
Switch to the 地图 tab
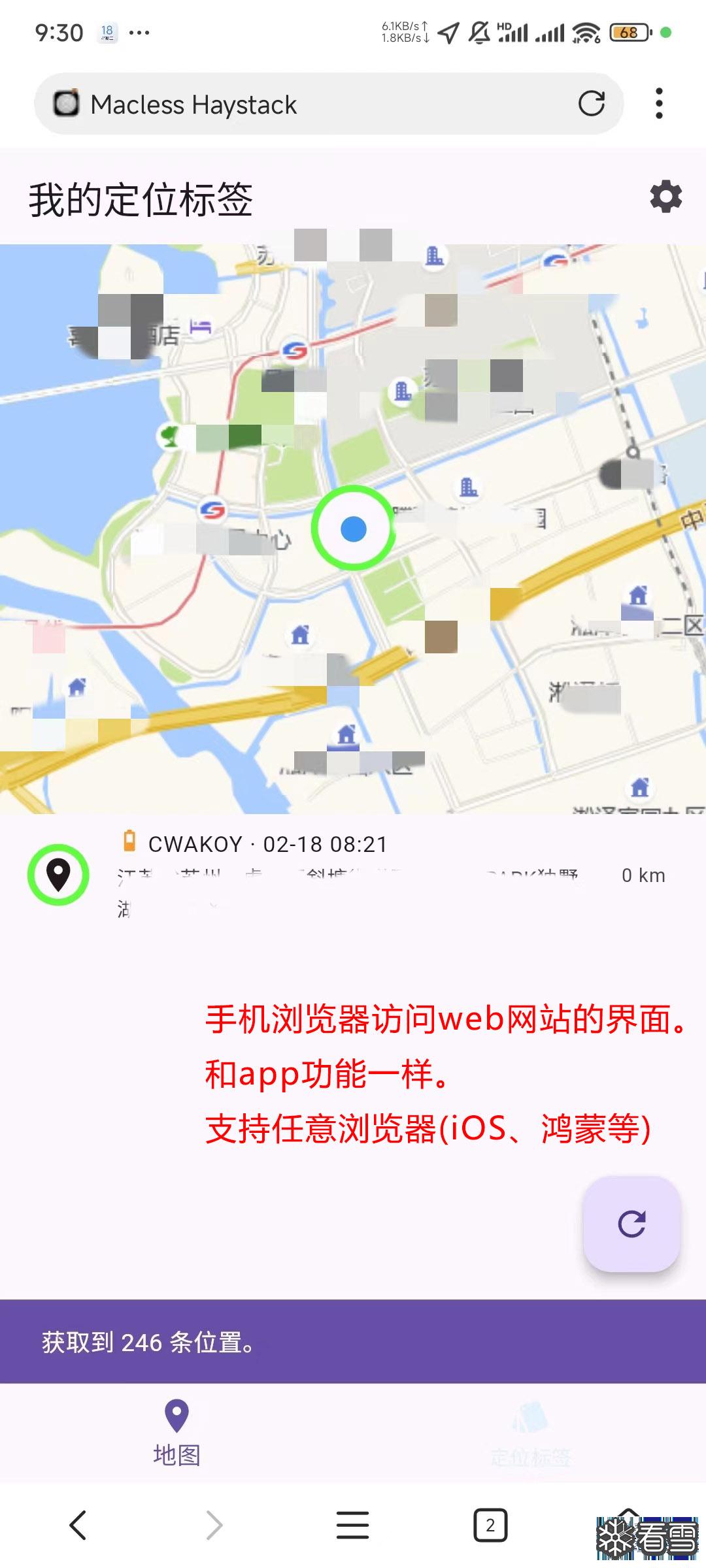point(176,1432)
